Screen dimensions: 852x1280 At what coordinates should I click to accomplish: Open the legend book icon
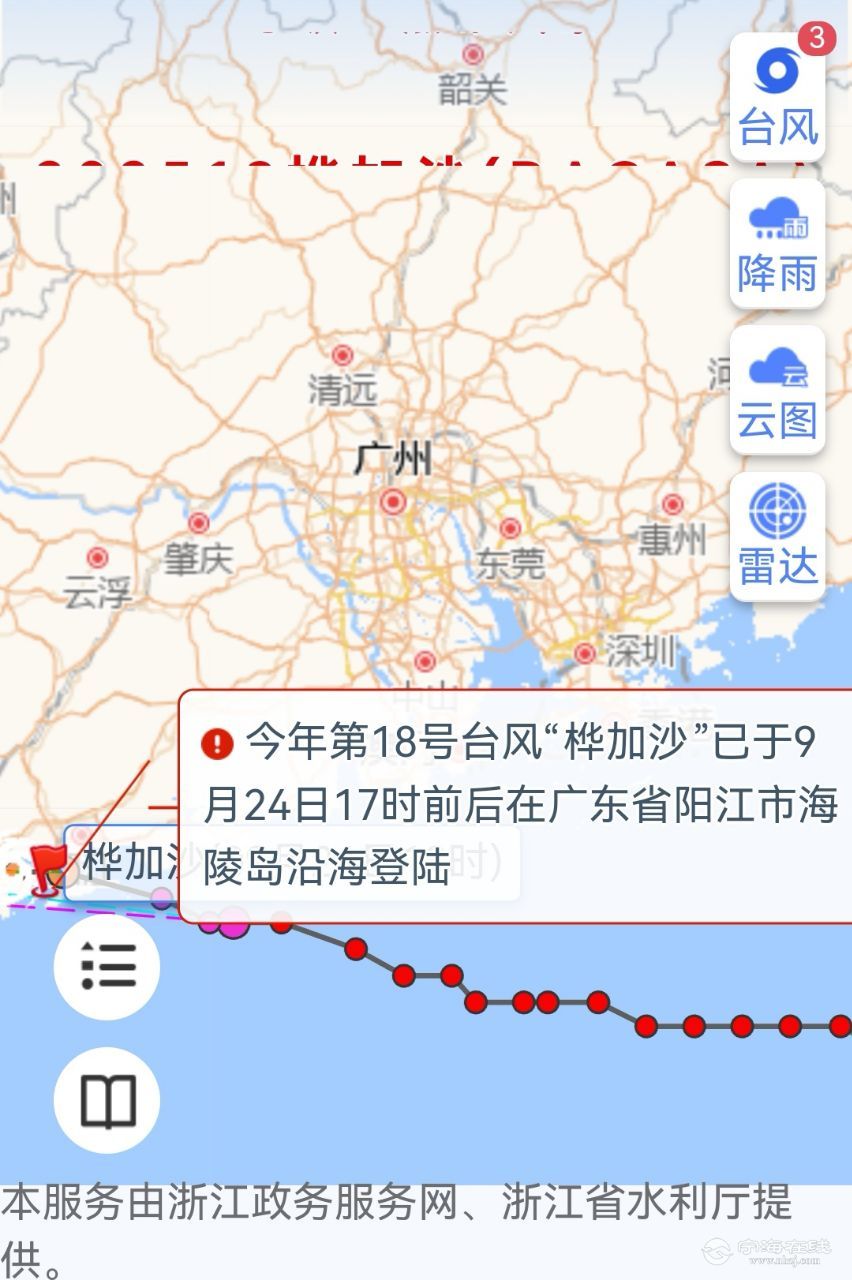(x=107, y=1101)
